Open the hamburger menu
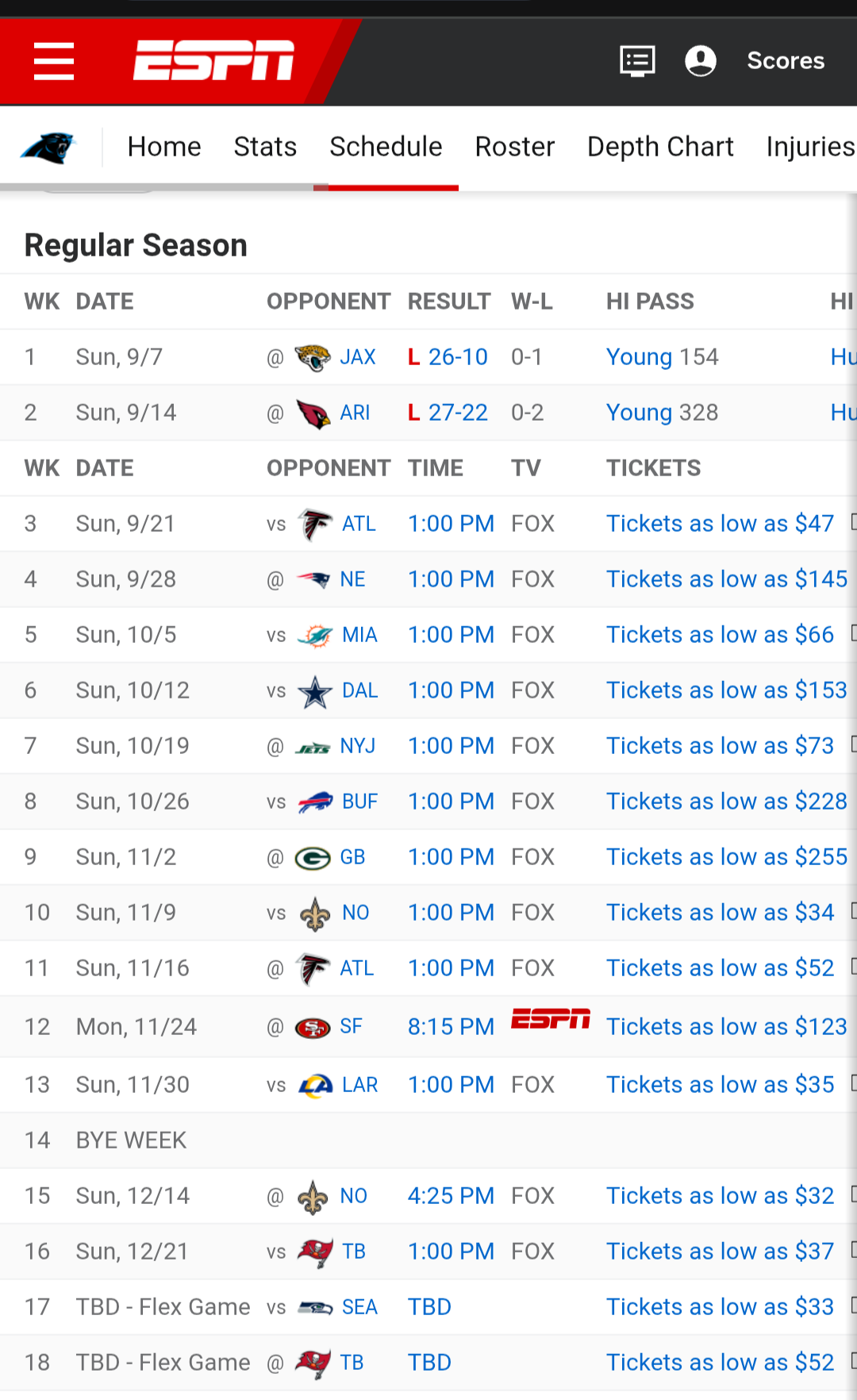The height and width of the screenshot is (1400, 857). click(x=54, y=61)
